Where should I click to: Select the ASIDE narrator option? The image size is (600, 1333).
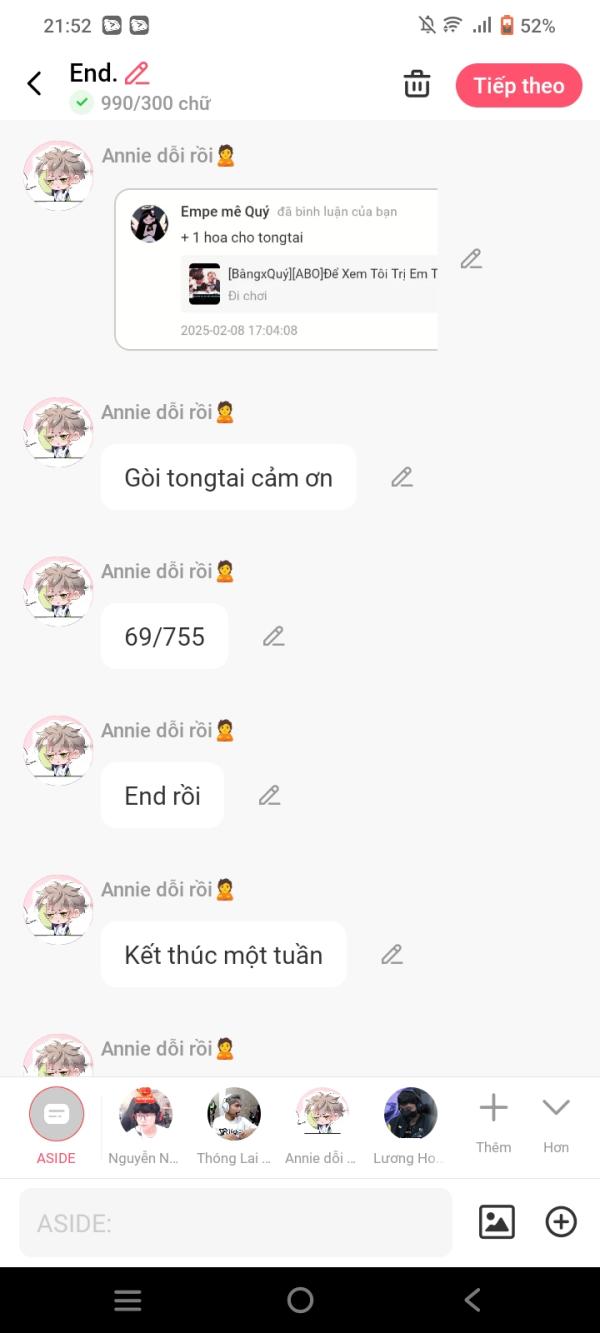[56, 1126]
